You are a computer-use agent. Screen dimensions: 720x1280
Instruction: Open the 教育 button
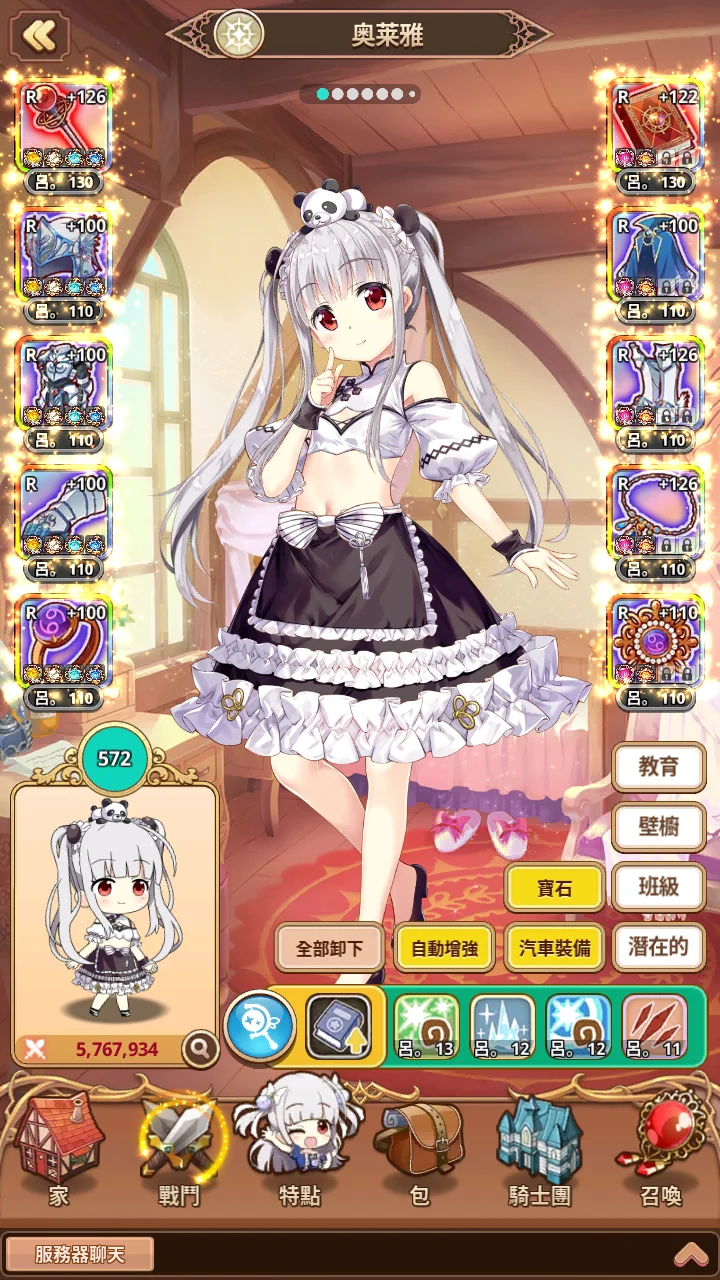pyautogui.click(x=658, y=767)
